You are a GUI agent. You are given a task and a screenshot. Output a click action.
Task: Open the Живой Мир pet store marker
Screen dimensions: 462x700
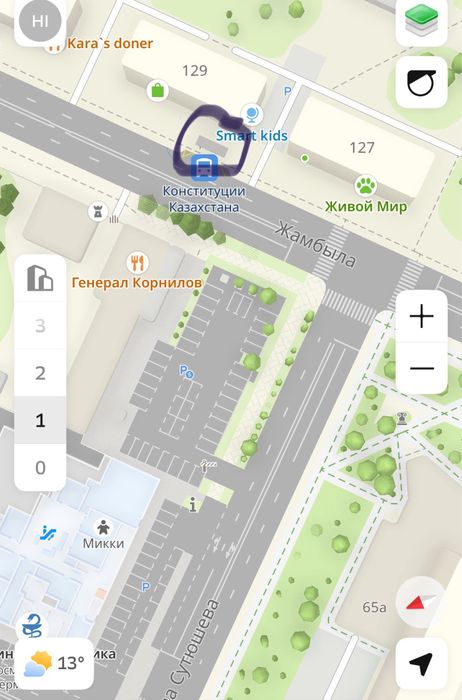tap(366, 186)
